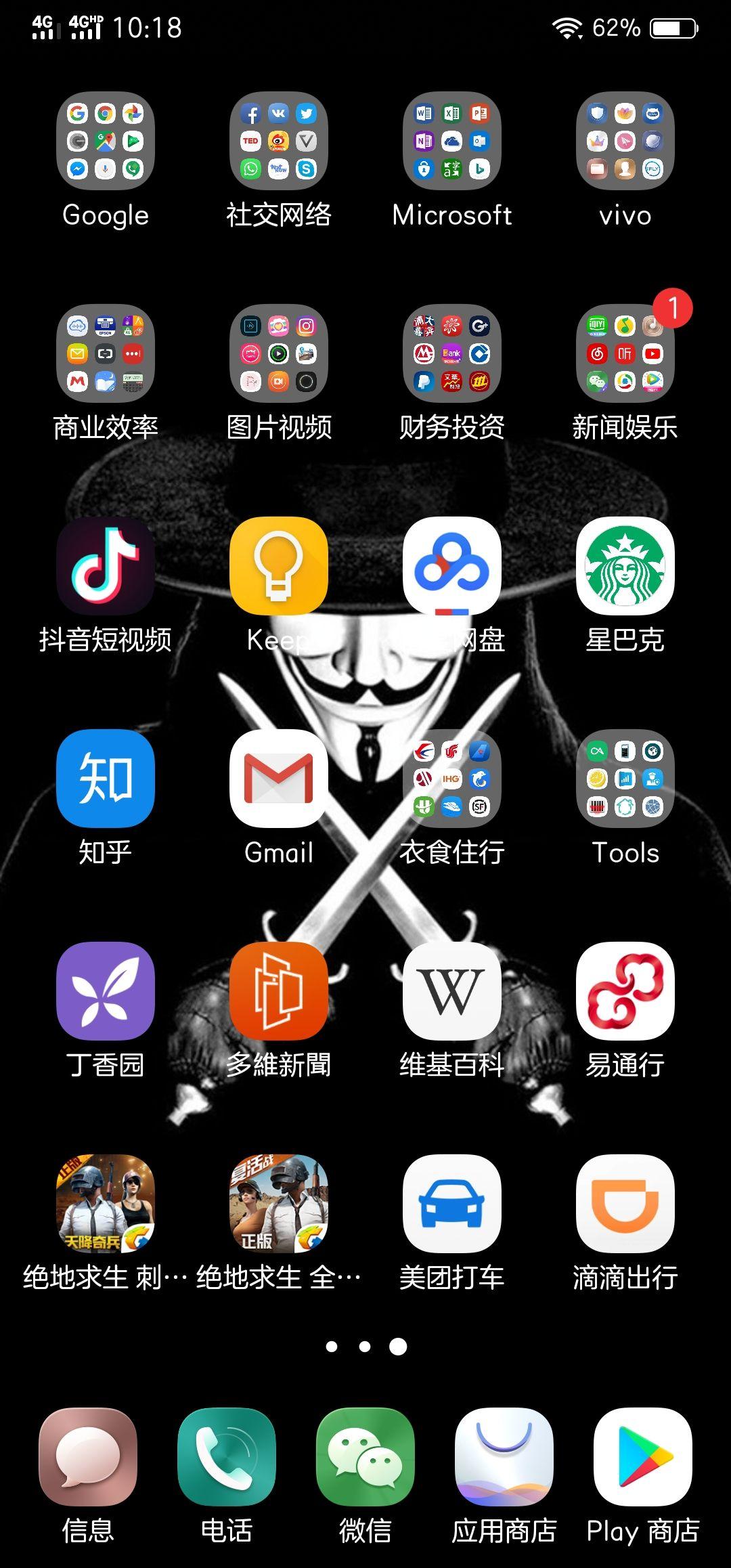Open the Google Keep notes app
This screenshot has width=731, height=1568.
pos(278,569)
